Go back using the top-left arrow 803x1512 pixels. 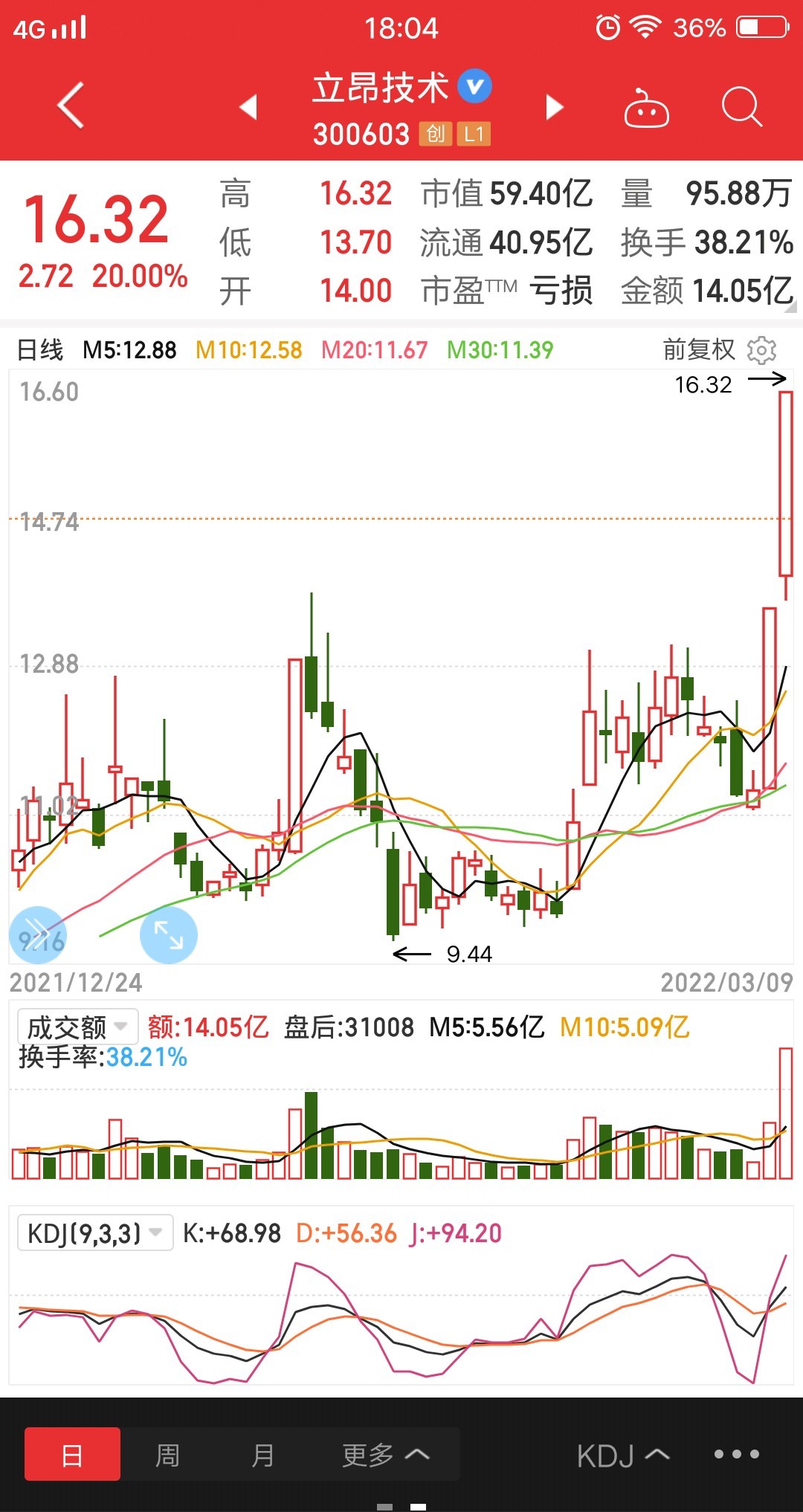pyautogui.click(x=71, y=106)
